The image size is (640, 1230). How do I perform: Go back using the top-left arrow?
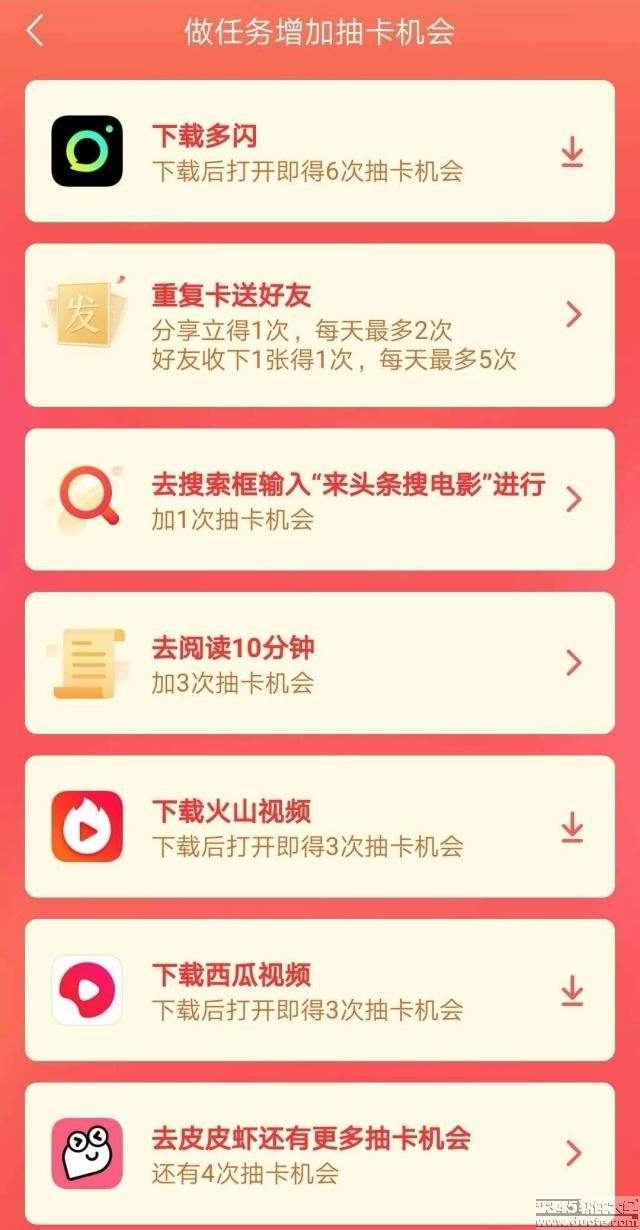coord(35,31)
